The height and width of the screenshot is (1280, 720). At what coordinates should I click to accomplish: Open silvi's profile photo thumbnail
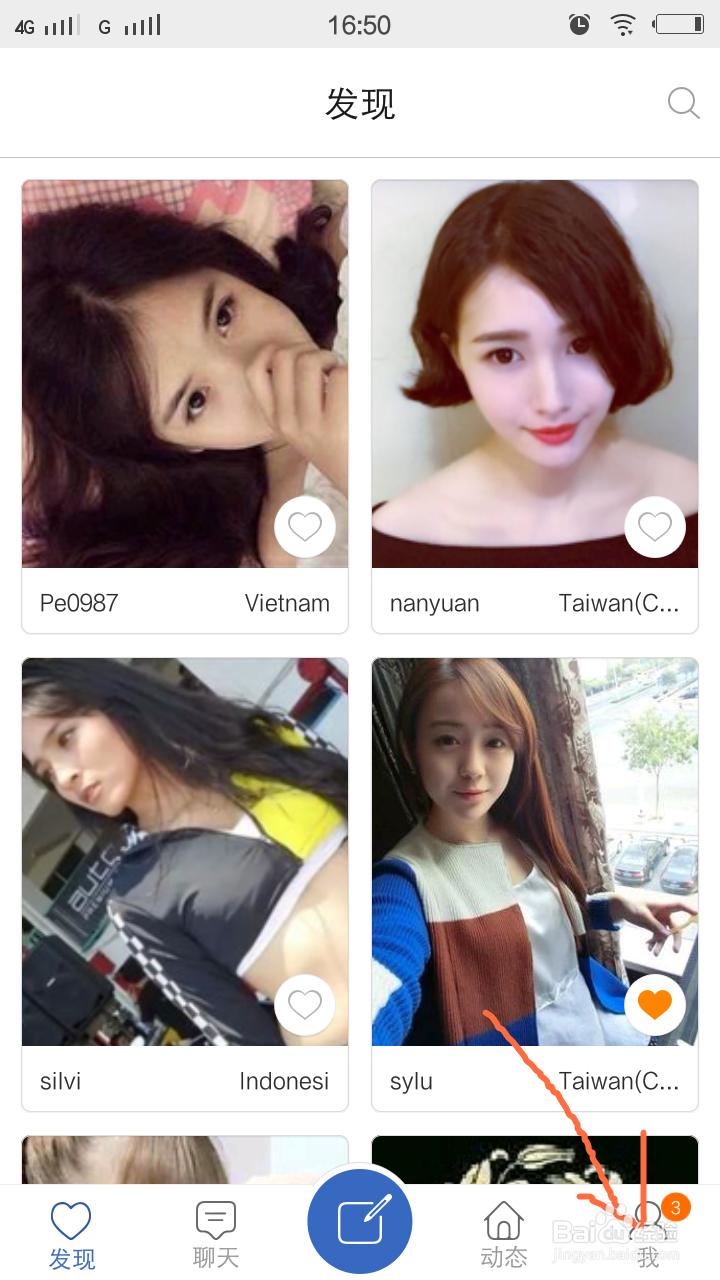point(184,850)
